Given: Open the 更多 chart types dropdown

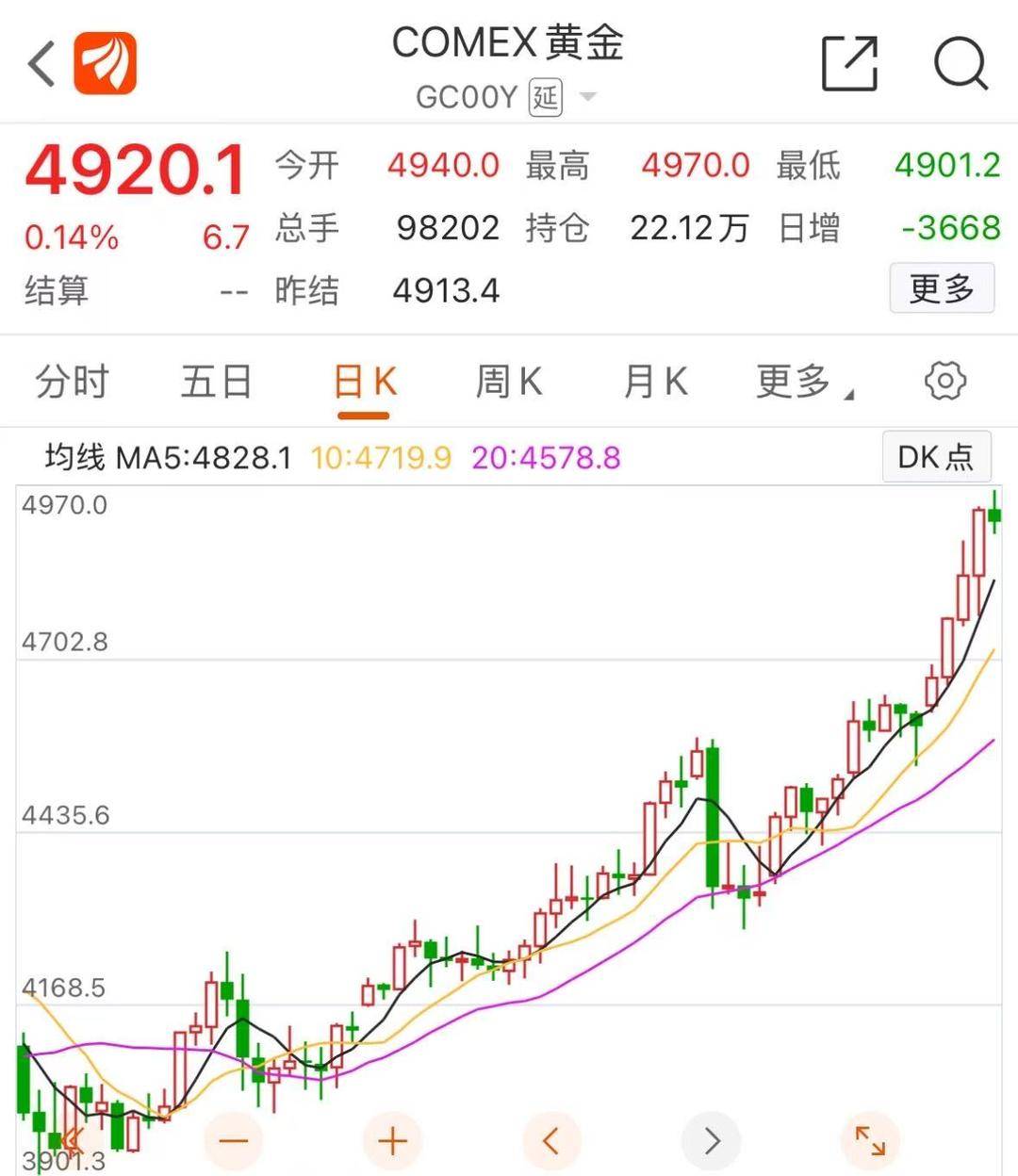Looking at the screenshot, I should (x=796, y=381).
